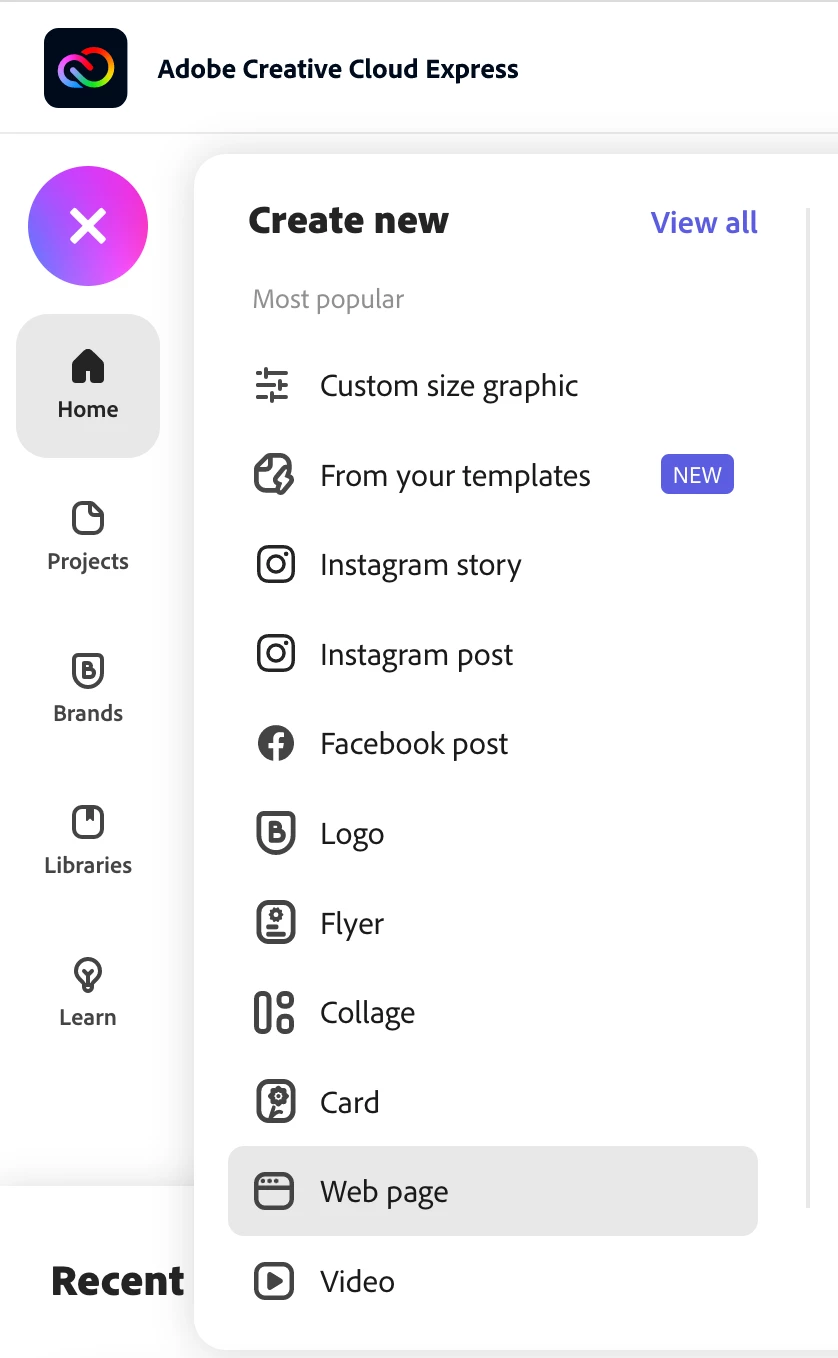Image resolution: width=838 pixels, height=1358 pixels.
Task: Switch to the Learn section
Action: (88, 993)
